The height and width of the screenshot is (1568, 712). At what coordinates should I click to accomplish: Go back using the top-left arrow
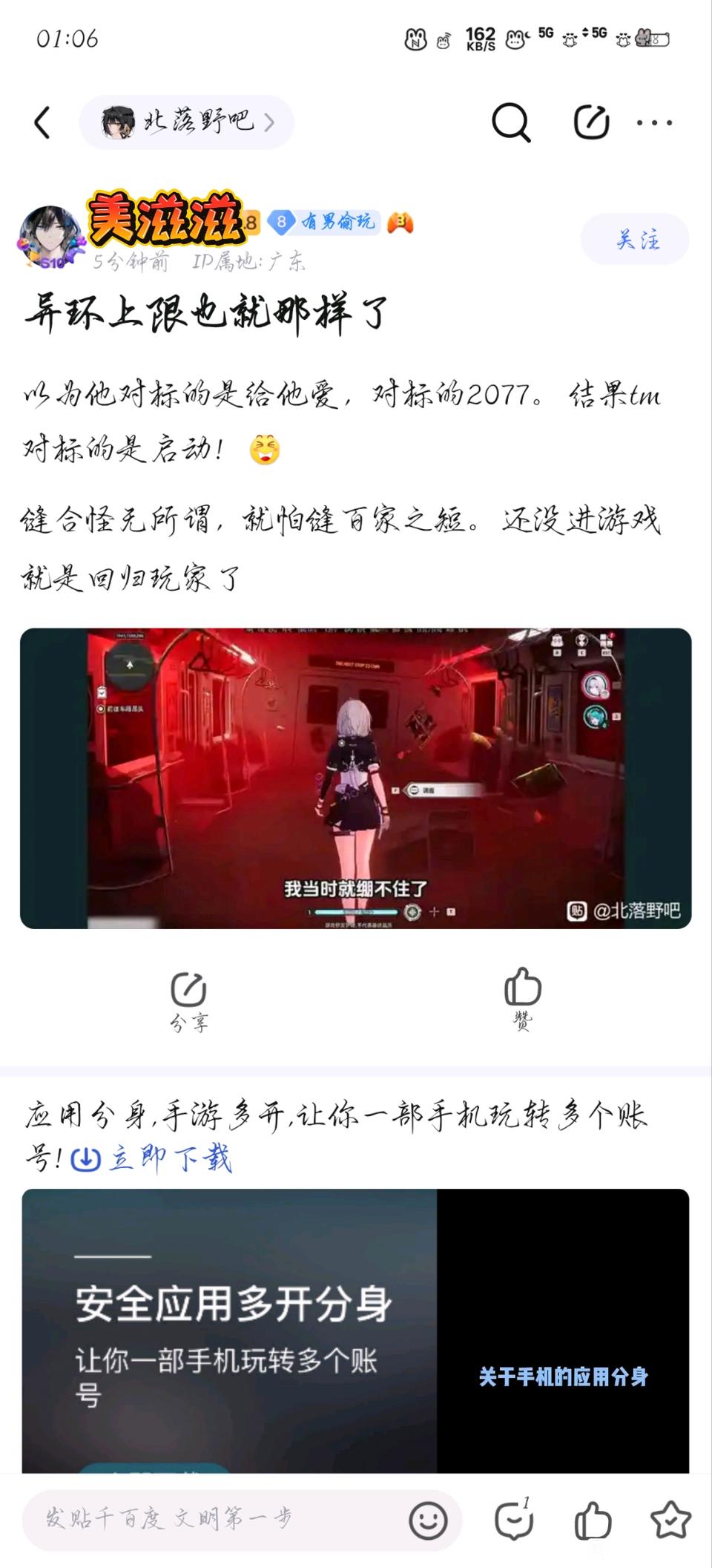[42, 122]
